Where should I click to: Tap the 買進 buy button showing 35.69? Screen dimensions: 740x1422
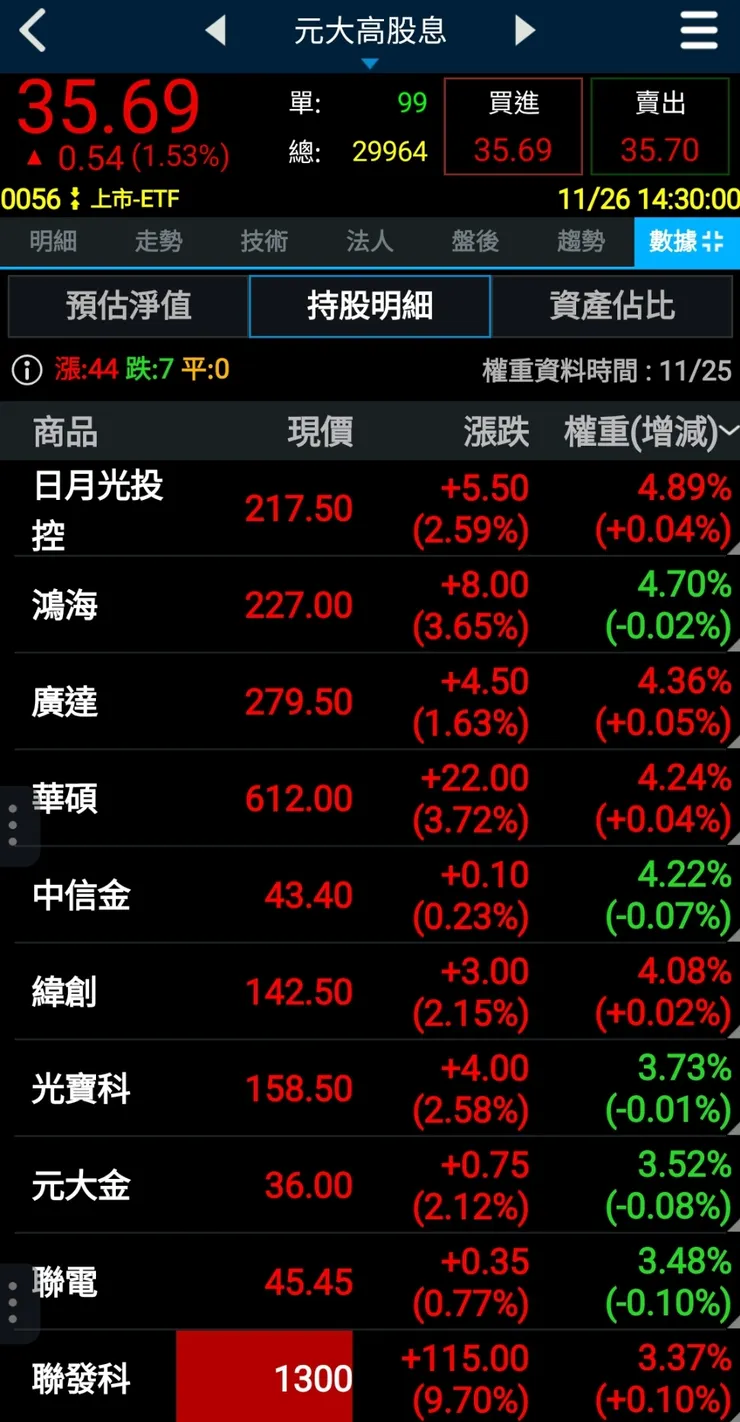point(512,127)
